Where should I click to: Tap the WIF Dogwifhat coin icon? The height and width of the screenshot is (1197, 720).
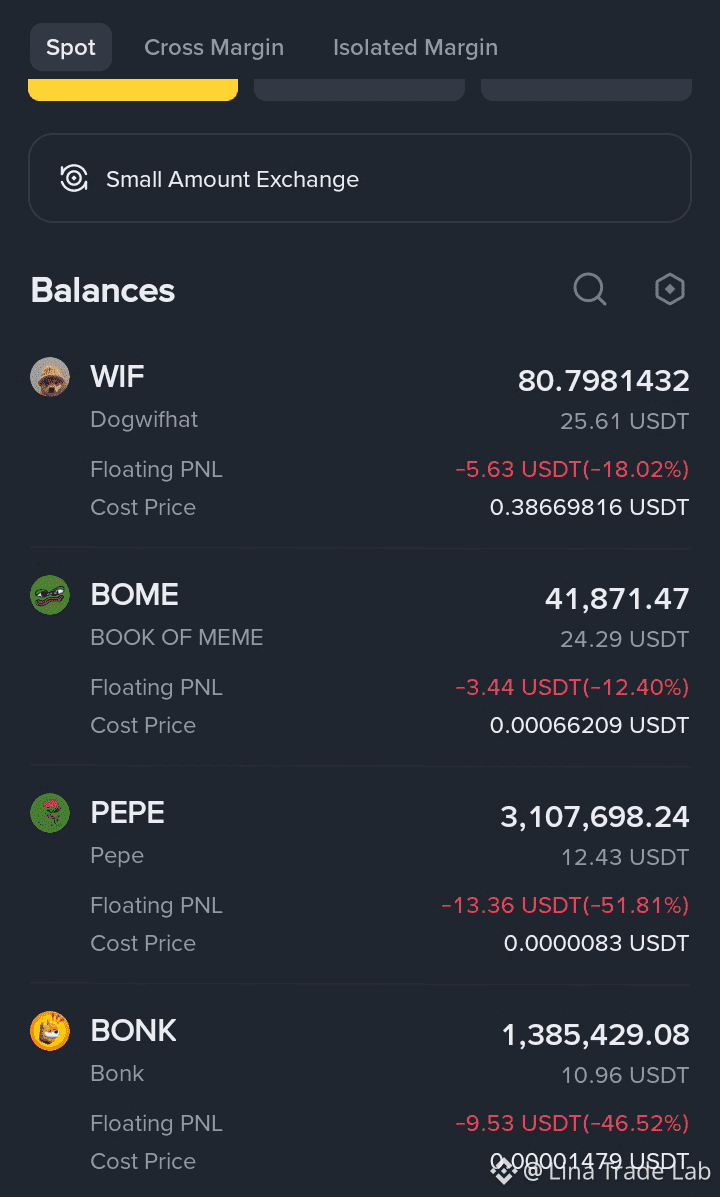click(x=50, y=377)
